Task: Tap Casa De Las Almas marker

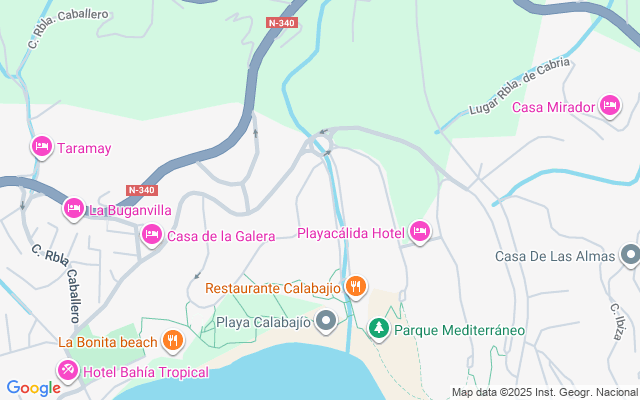Action: coord(629,256)
